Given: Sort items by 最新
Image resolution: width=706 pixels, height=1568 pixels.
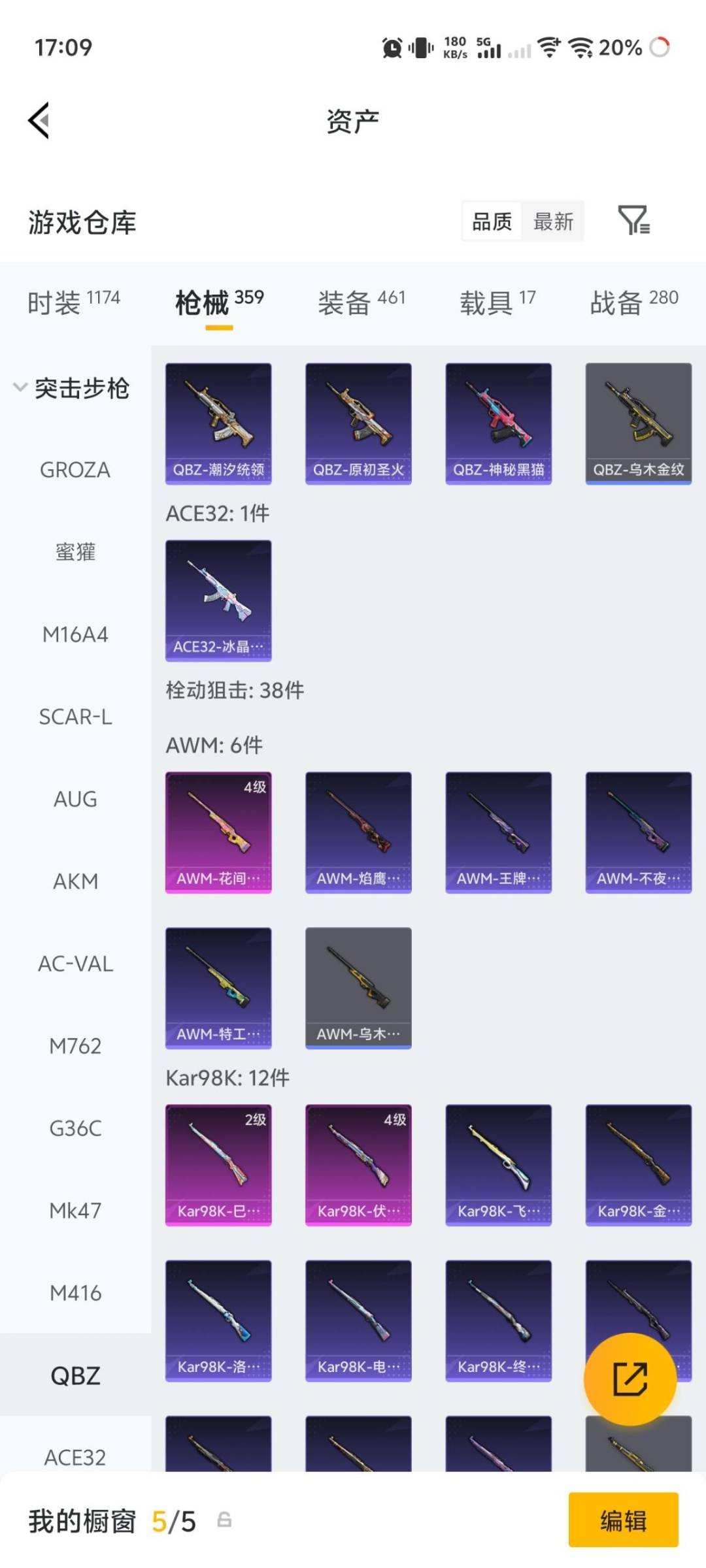Looking at the screenshot, I should [x=553, y=222].
